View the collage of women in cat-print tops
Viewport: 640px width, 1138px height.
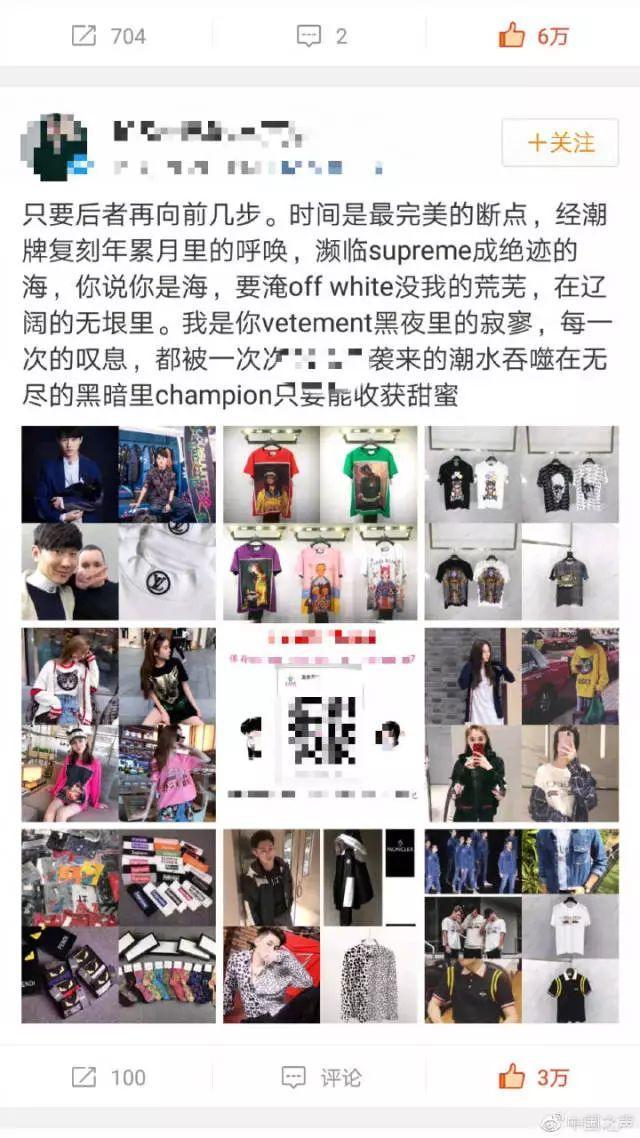[x=118, y=725]
